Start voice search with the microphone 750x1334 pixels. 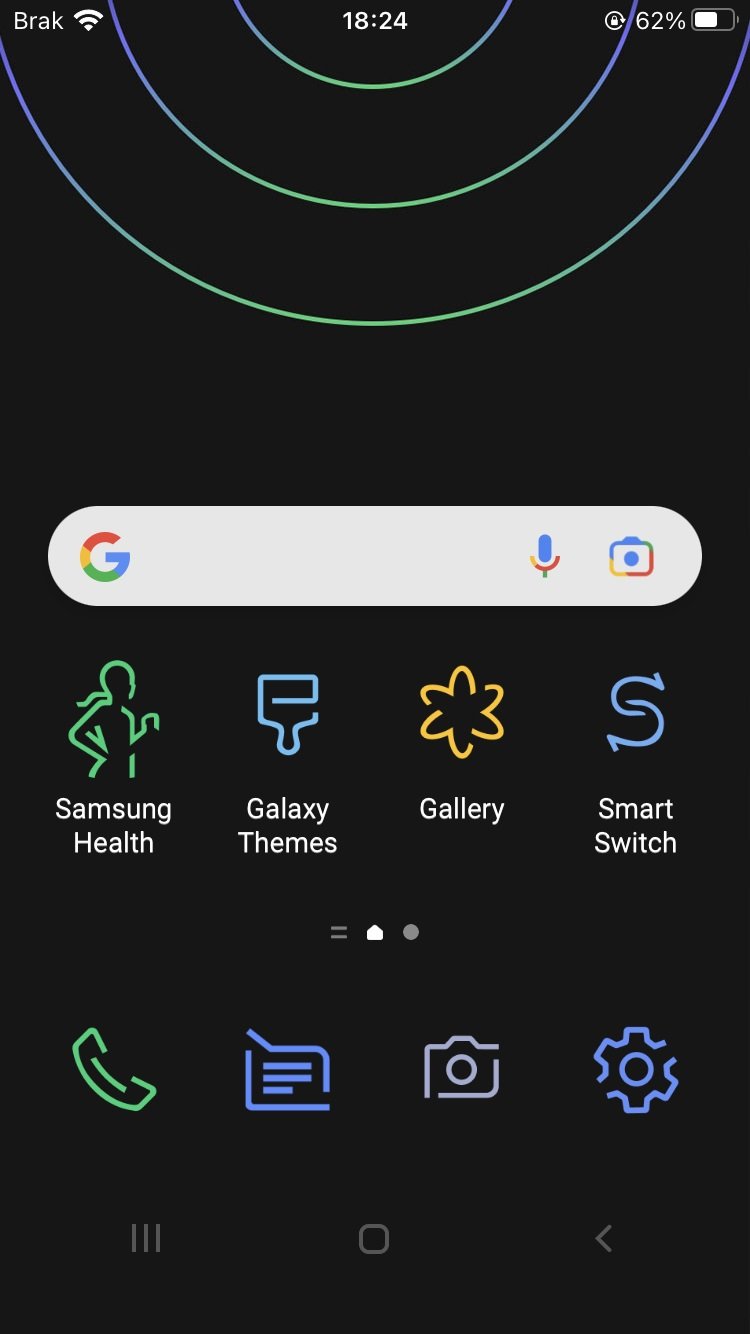[545, 556]
